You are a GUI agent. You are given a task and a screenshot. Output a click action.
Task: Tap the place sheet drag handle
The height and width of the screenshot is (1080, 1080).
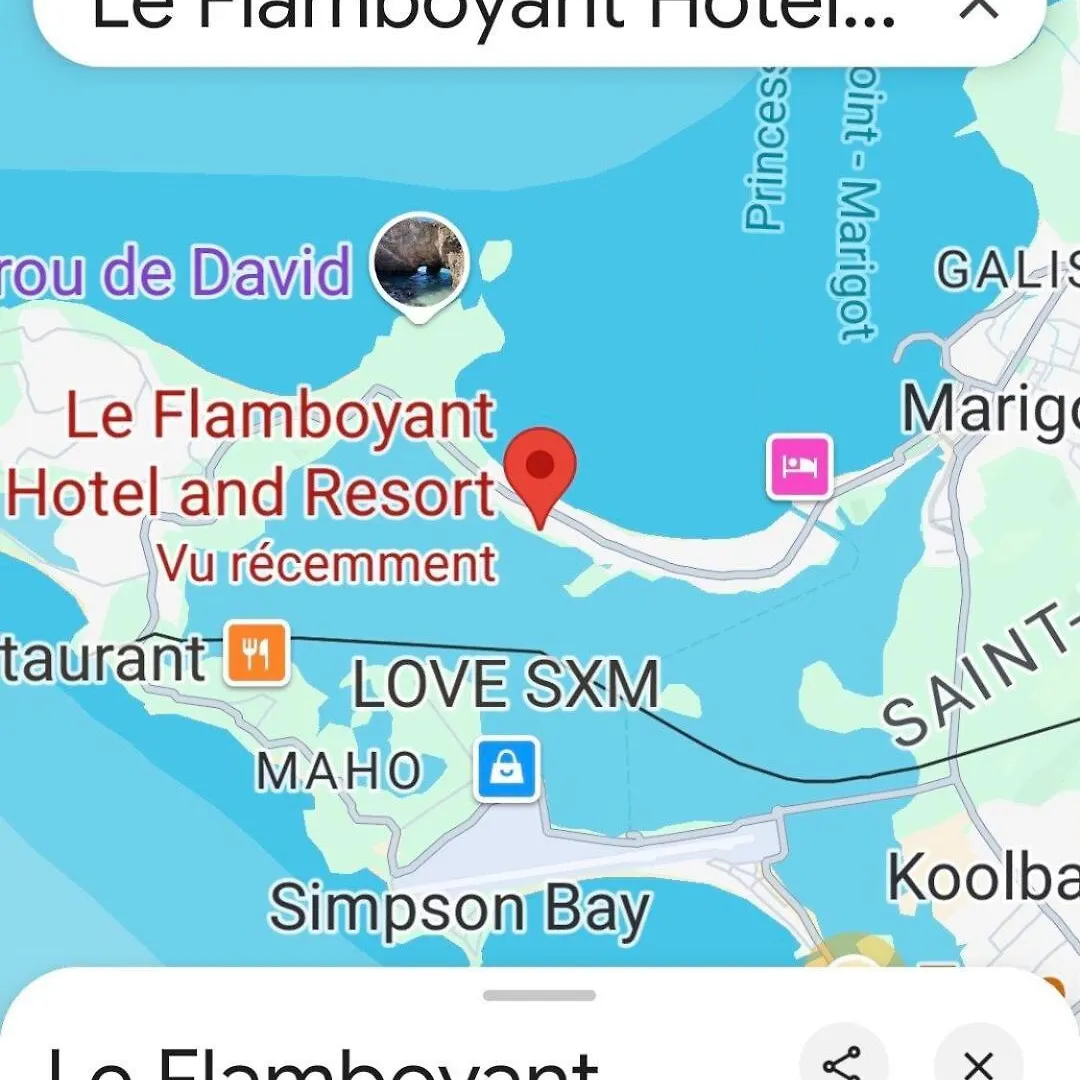pyautogui.click(x=539, y=995)
